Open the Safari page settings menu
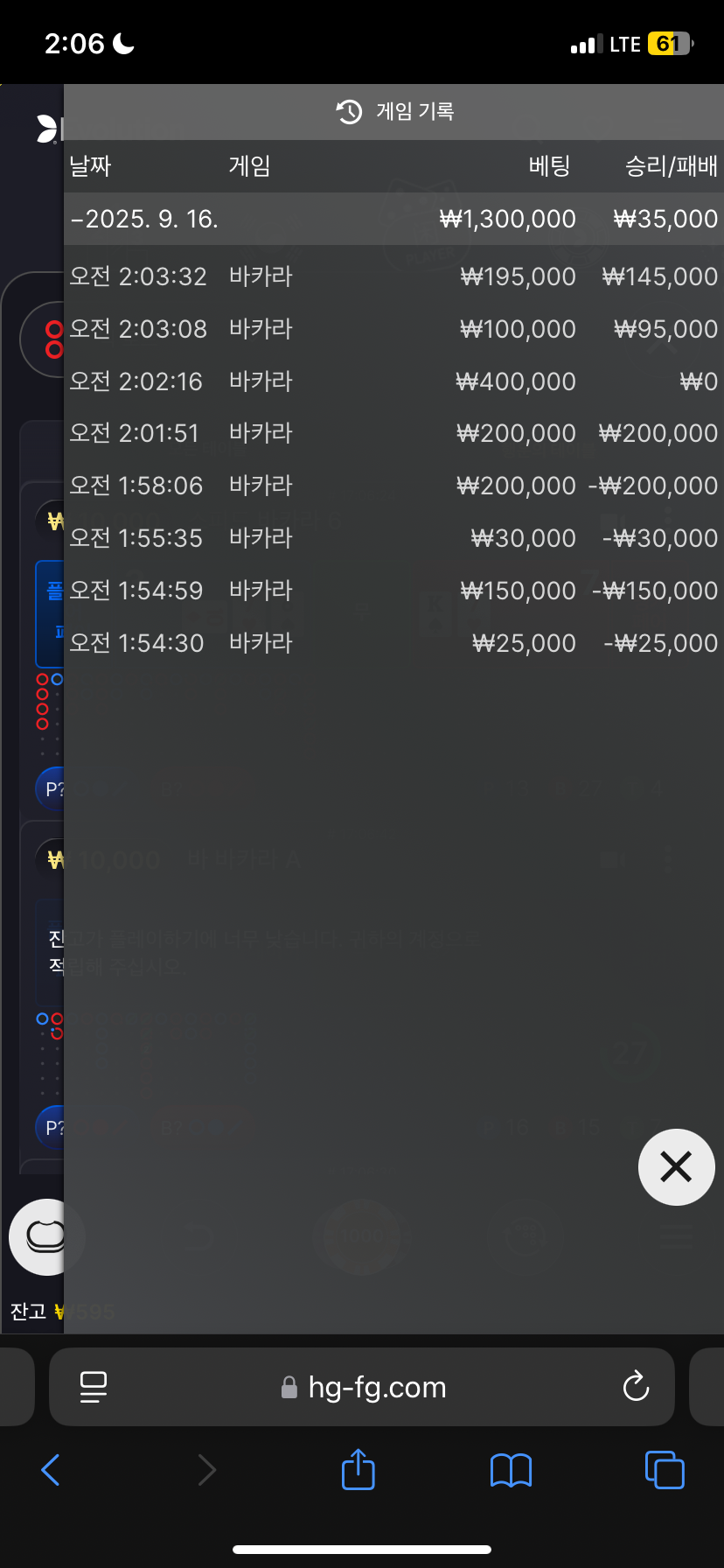The height and width of the screenshot is (1568, 724). (94, 1387)
